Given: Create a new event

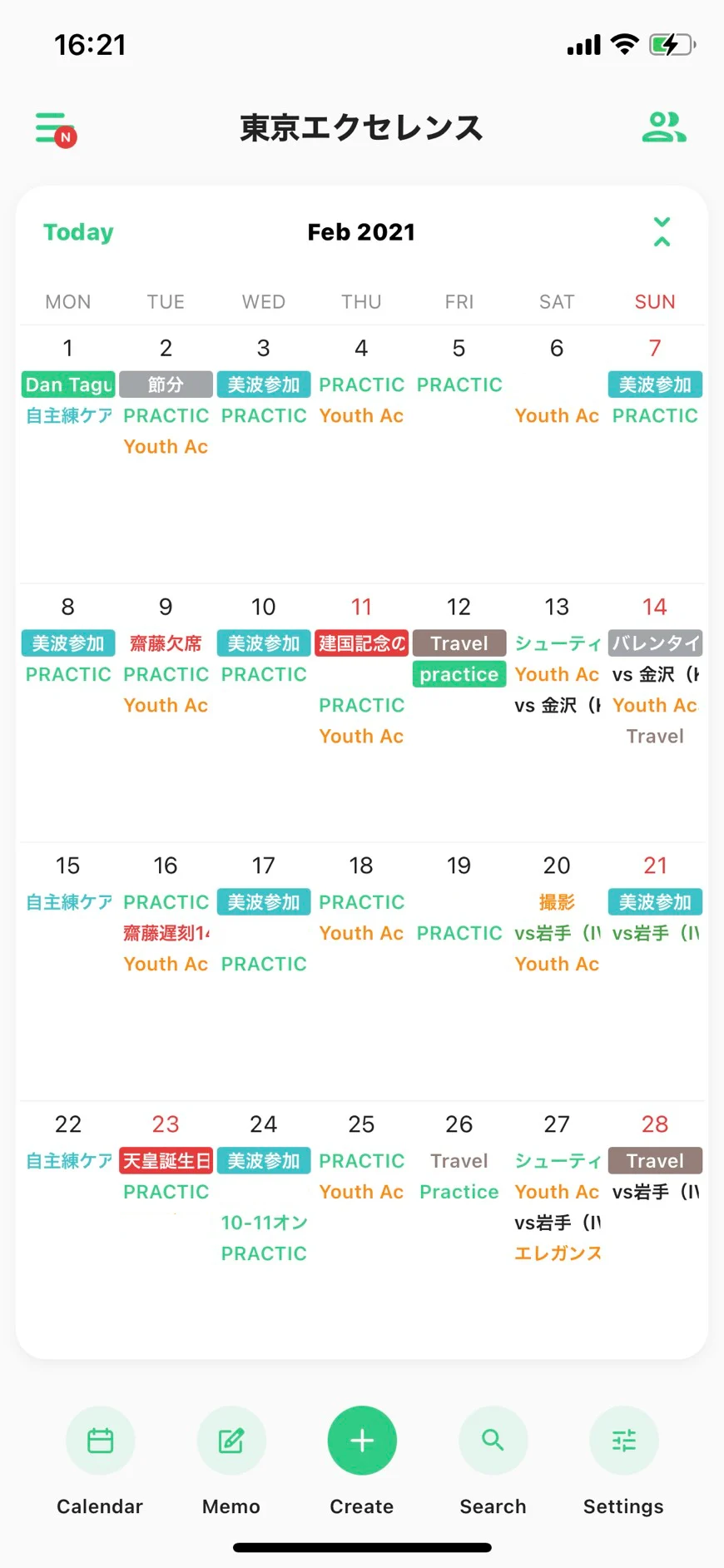Looking at the screenshot, I should pyautogui.click(x=362, y=1441).
